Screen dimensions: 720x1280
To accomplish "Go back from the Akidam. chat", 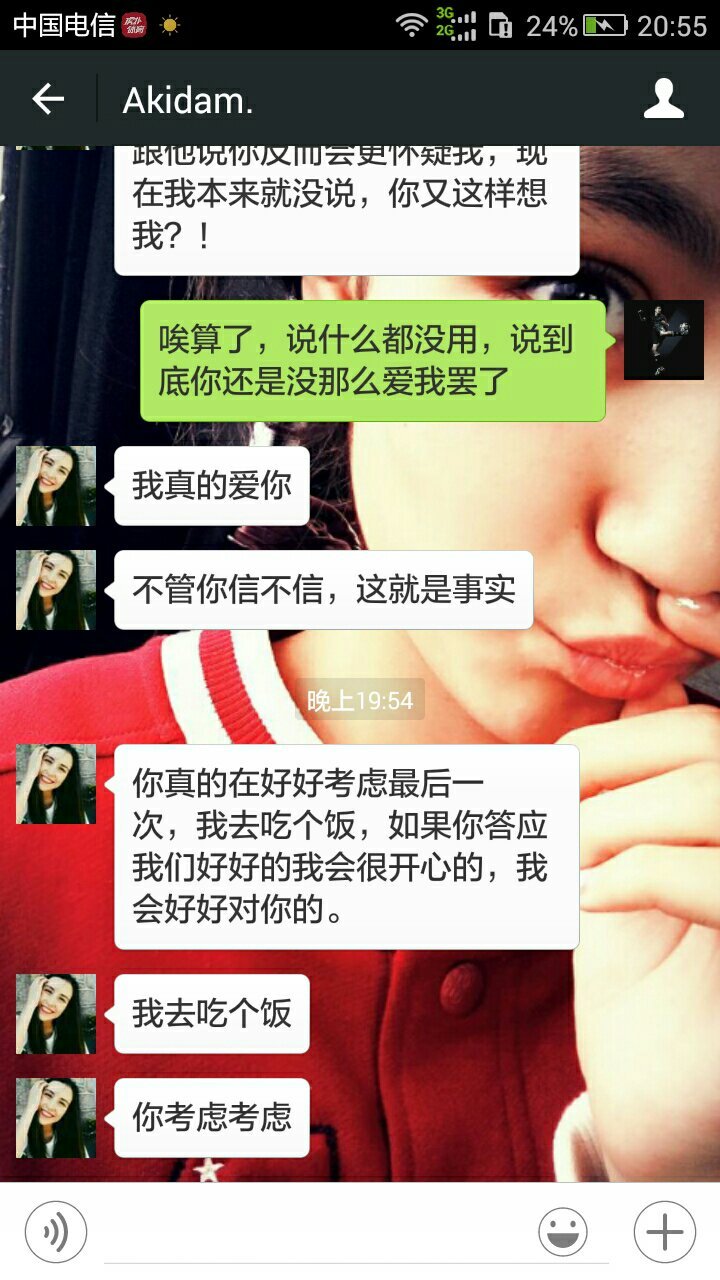I will pos(47,99).
